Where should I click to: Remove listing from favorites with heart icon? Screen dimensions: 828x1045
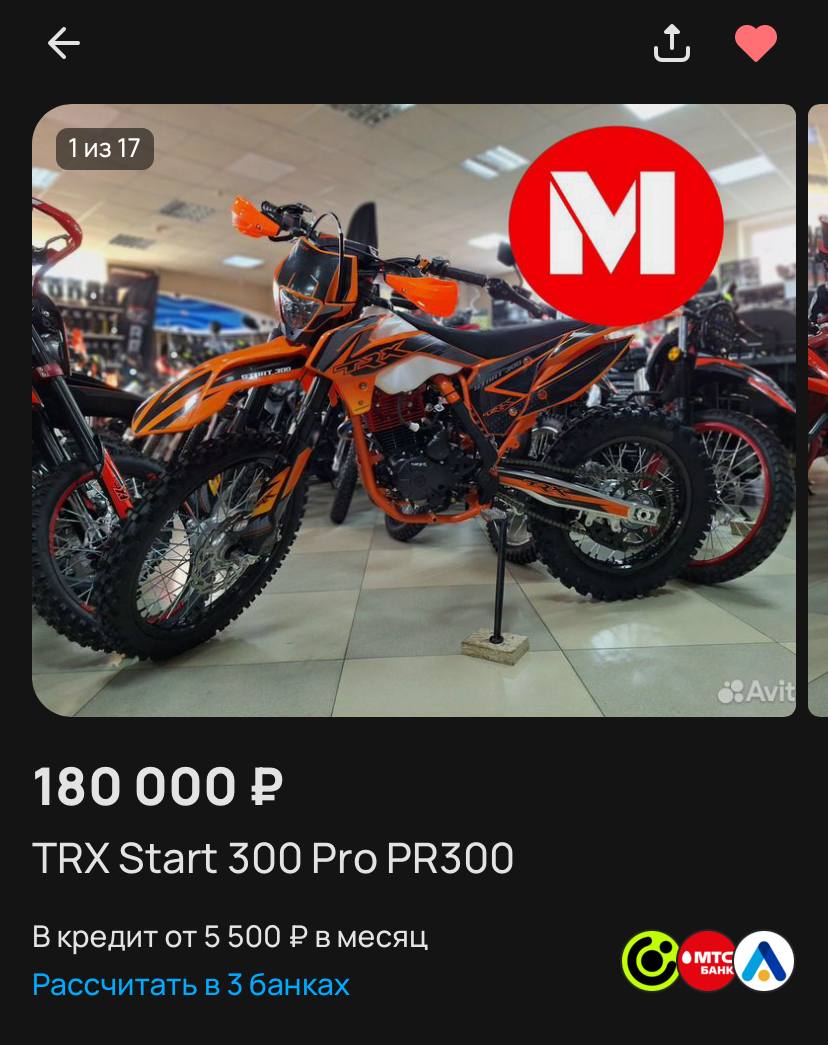pos(755,43)
